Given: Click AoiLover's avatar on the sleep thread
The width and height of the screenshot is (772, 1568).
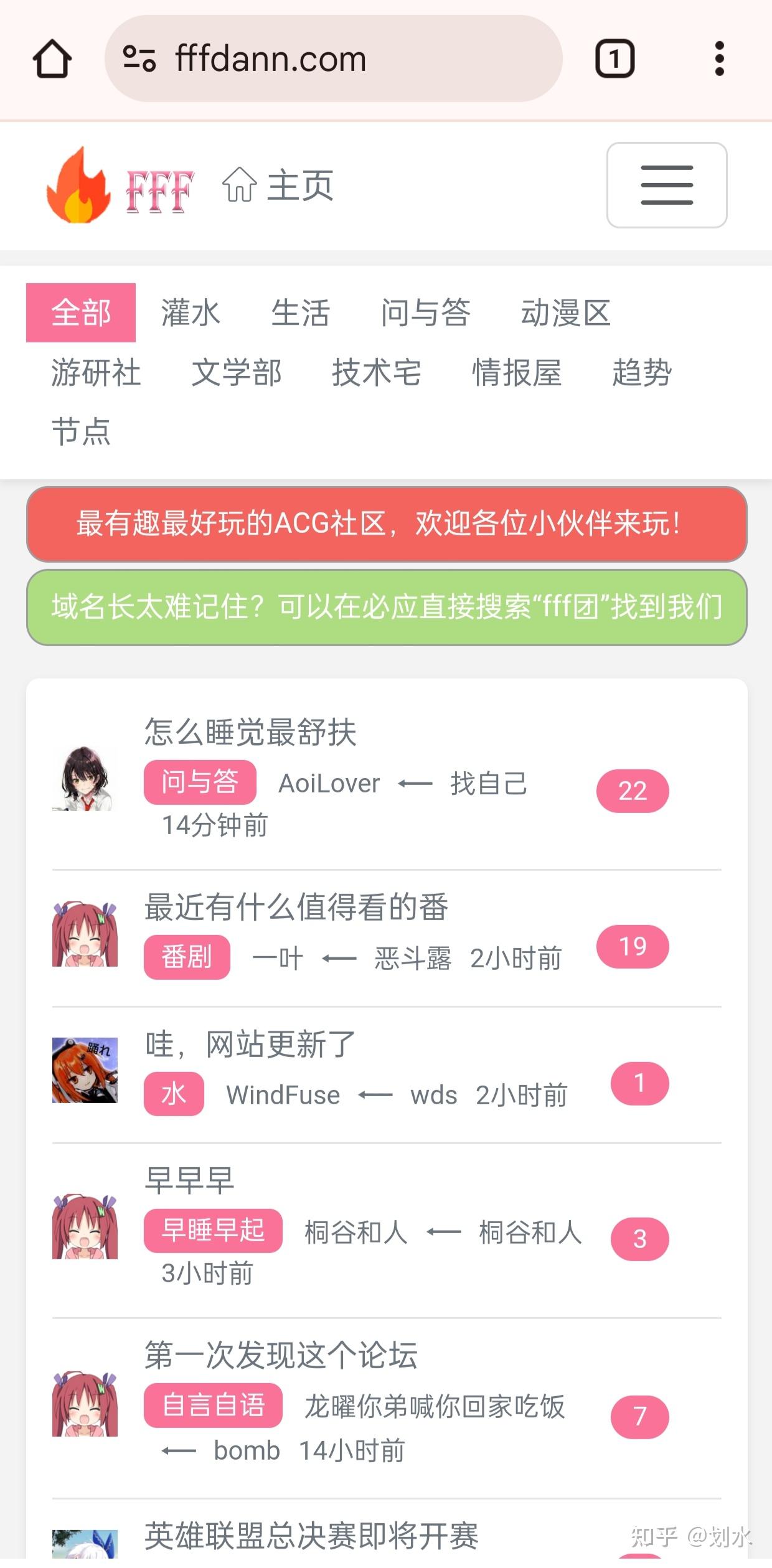Looking at the screenshot, I should (85, 786).
